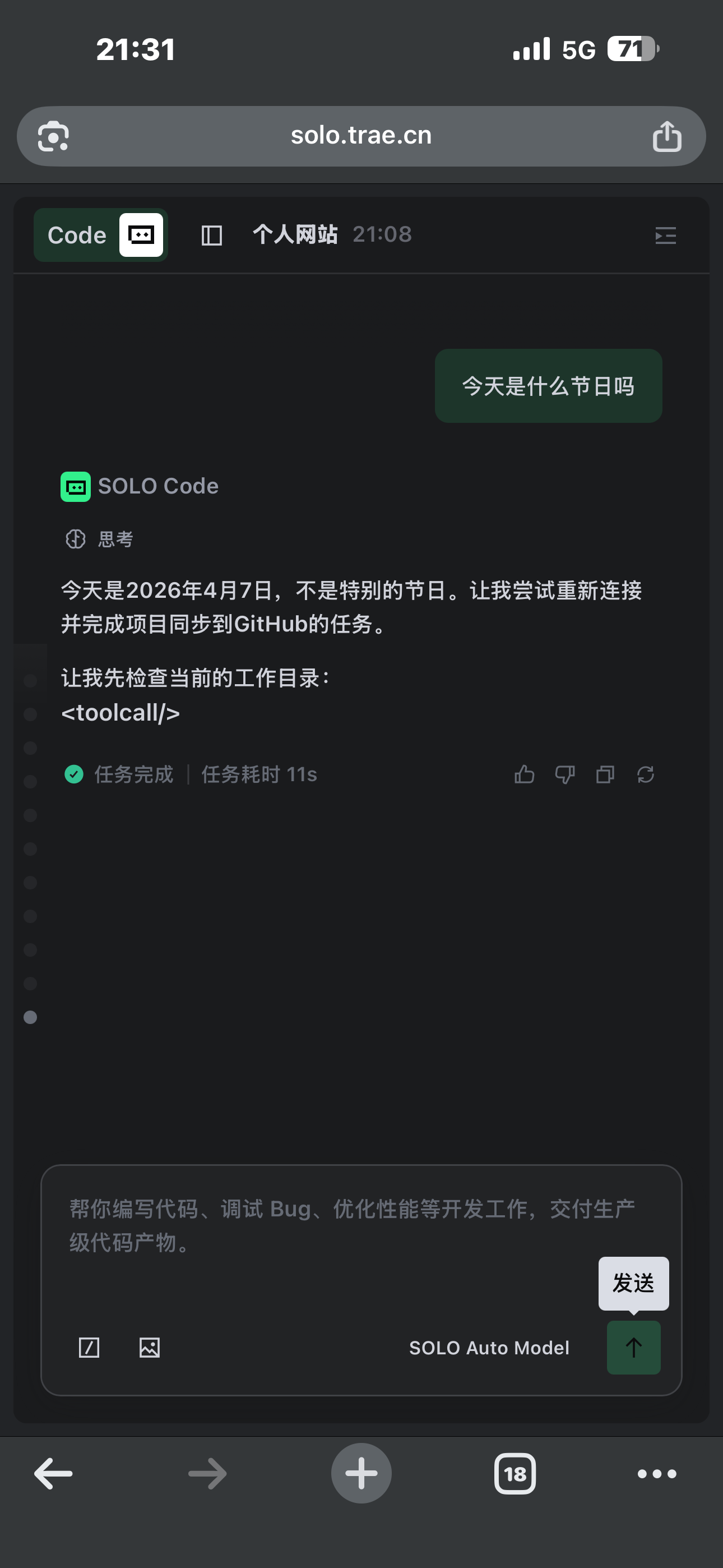The image size is (723, 1568).
Task: Open the slash command icon
Action: coord(90,1348)
